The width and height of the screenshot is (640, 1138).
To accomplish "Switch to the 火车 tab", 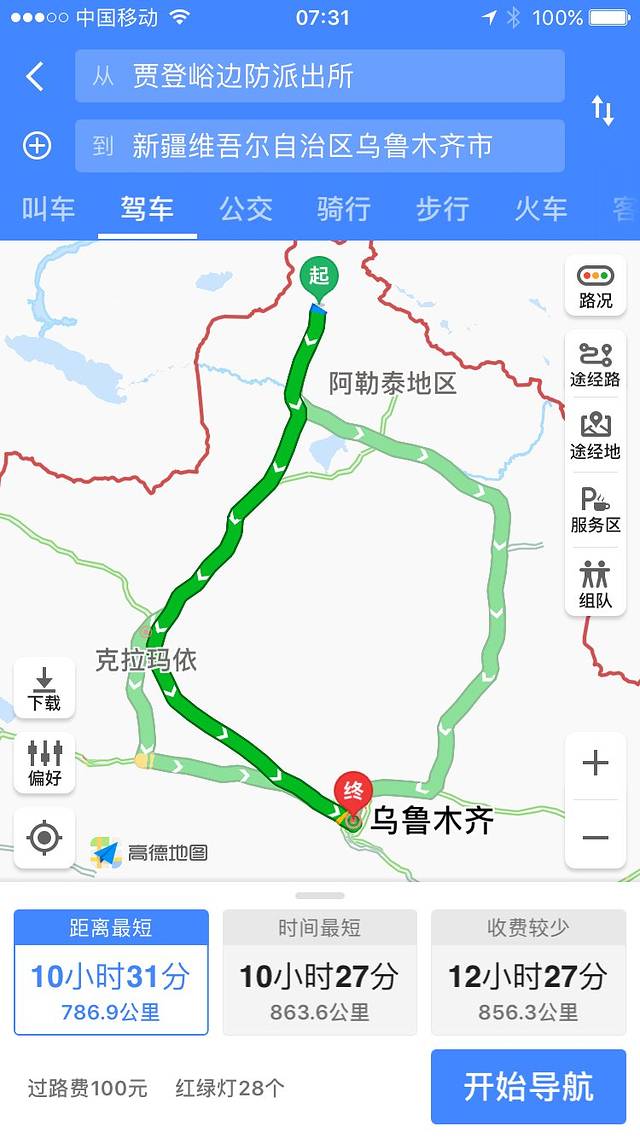I will pyautogui.click(x=540, y=209).
